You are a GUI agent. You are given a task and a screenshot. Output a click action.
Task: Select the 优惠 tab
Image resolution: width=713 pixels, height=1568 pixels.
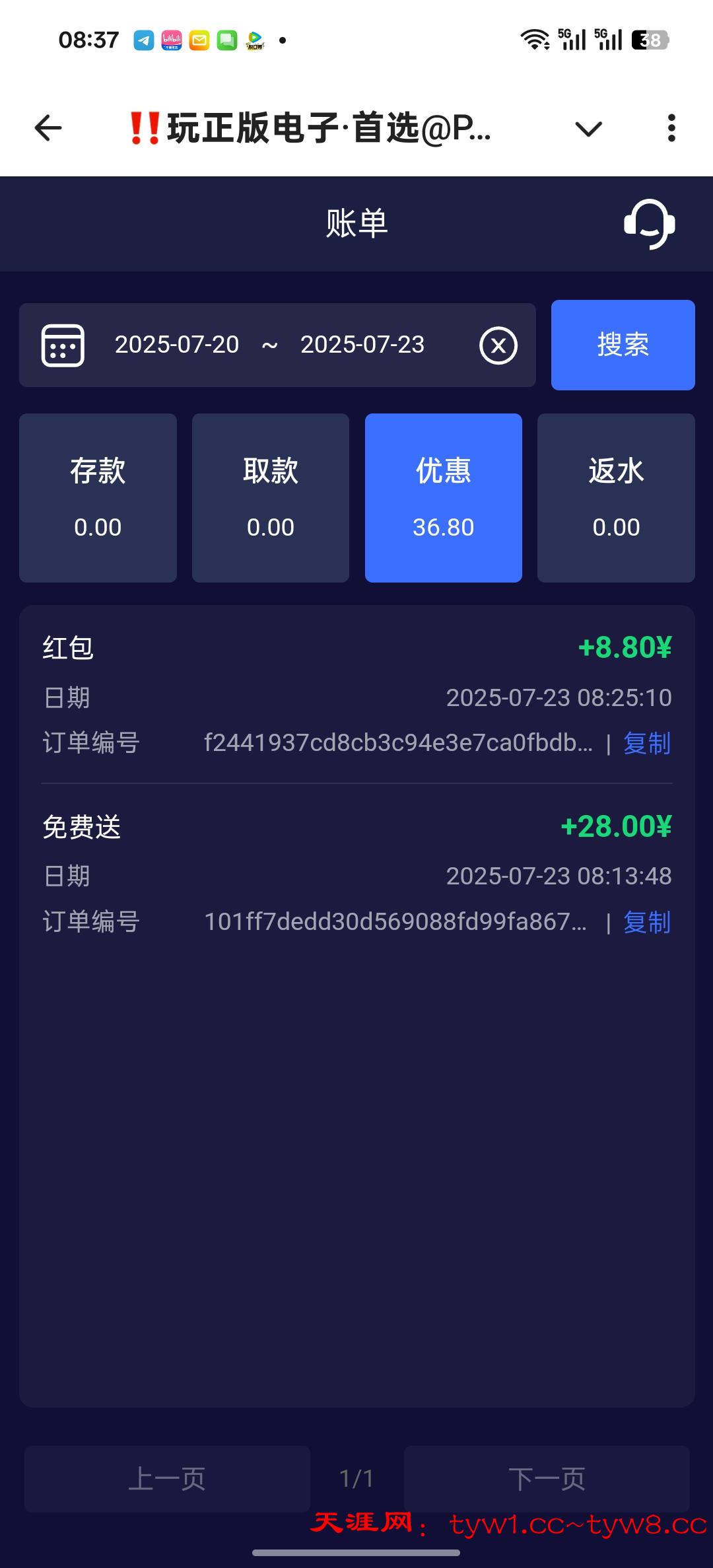[x=444, y=498]
